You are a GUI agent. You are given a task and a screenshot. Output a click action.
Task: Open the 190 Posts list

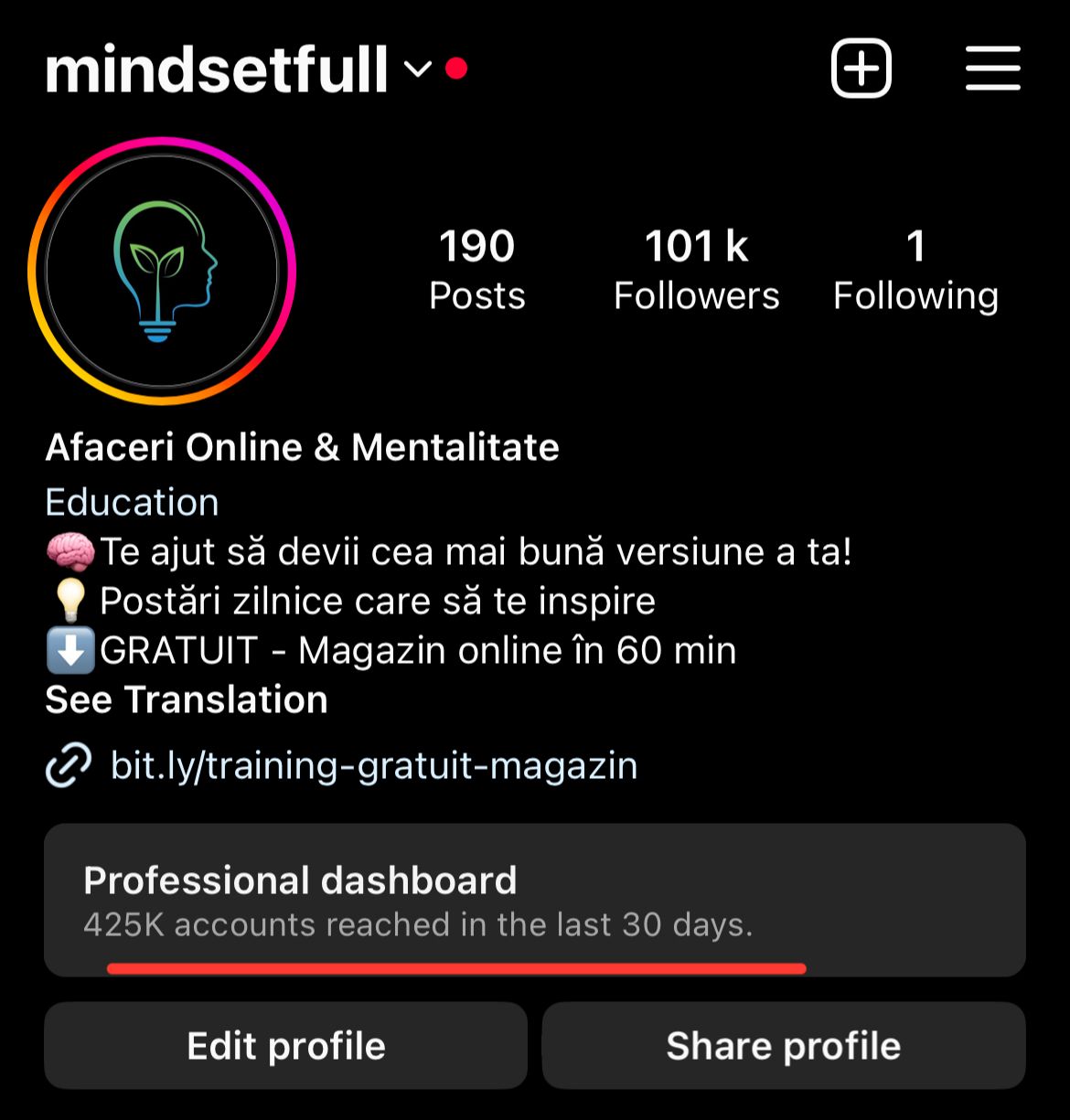(x=477, y=271)
